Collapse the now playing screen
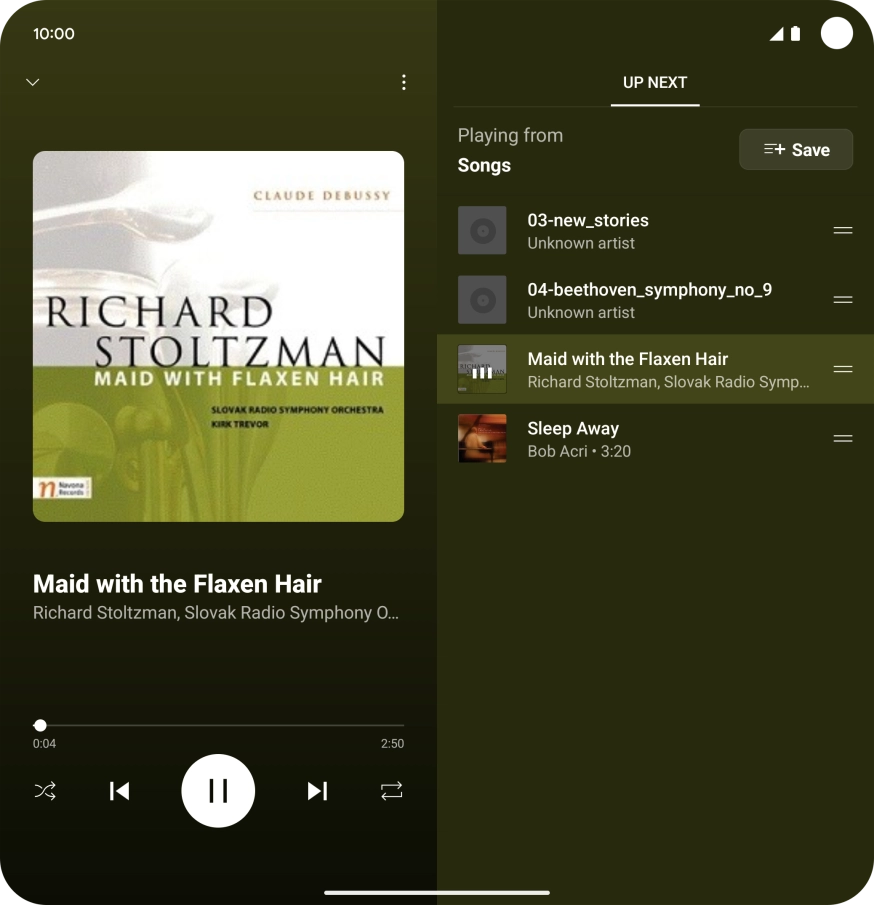The width and height of the screenshot is (874, 905). tap(33, 82)
